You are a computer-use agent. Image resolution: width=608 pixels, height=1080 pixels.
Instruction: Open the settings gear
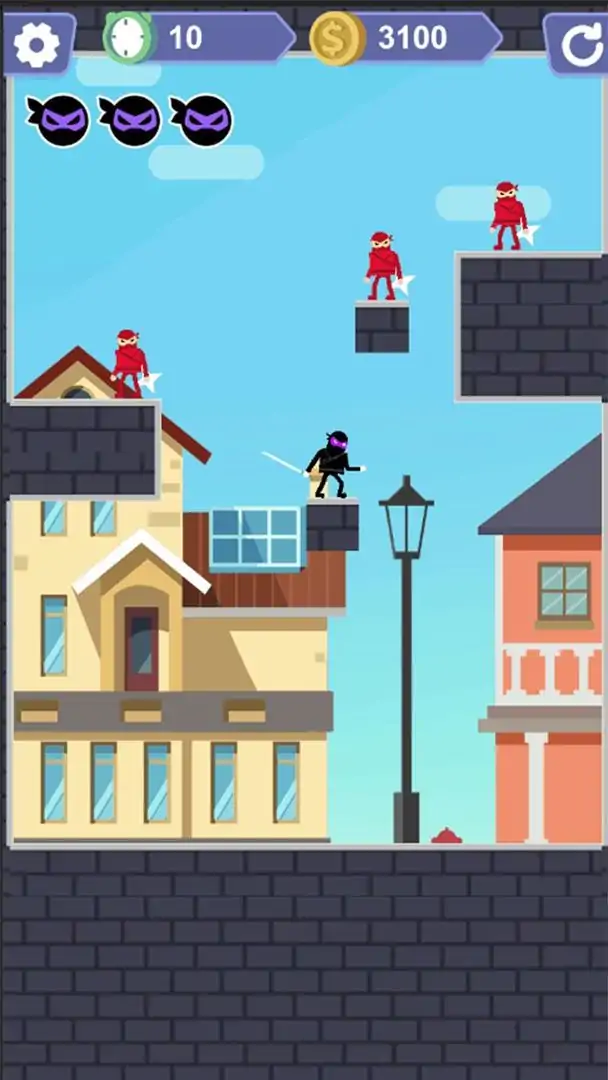coord(37,43)
